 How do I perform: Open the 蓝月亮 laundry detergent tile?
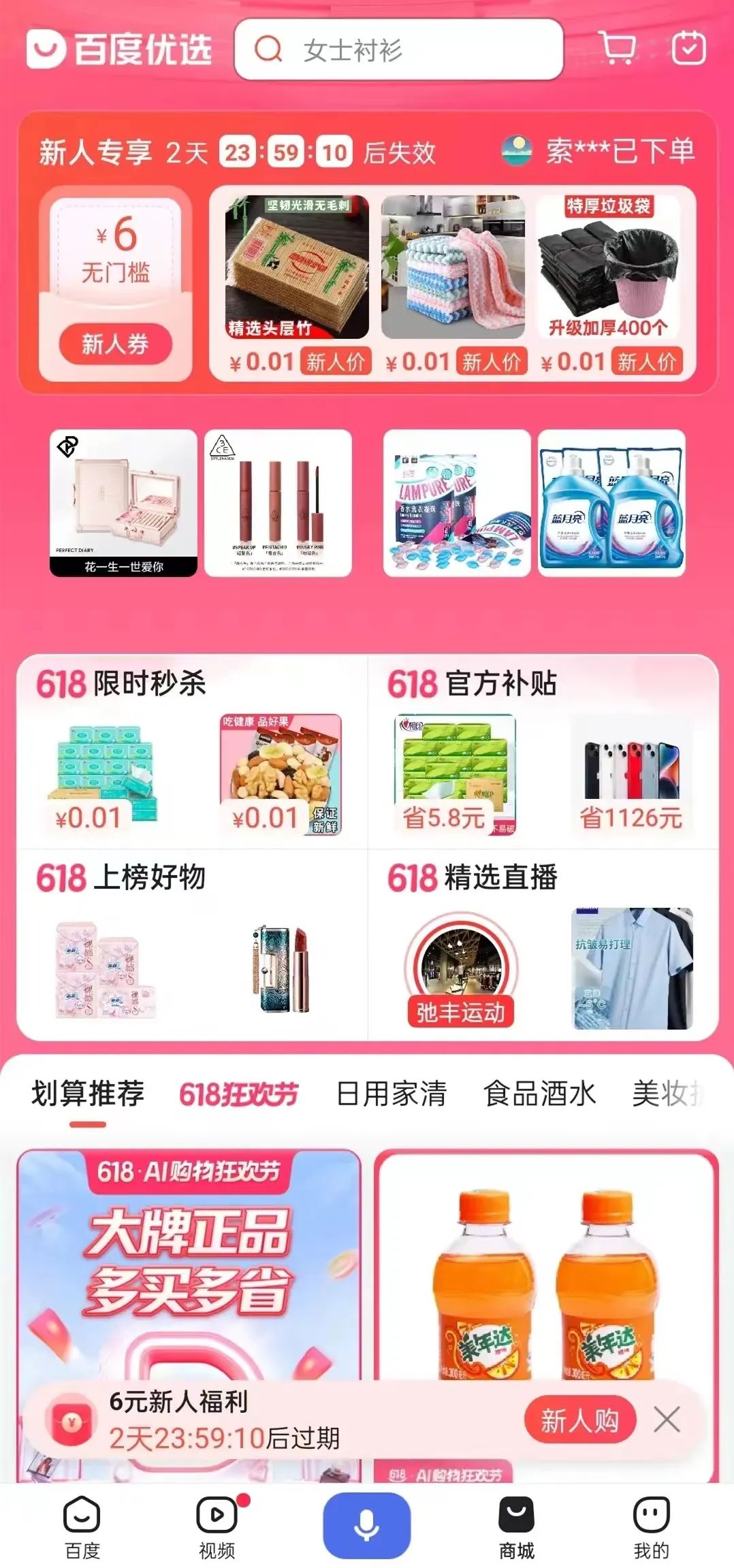point(611,503)
